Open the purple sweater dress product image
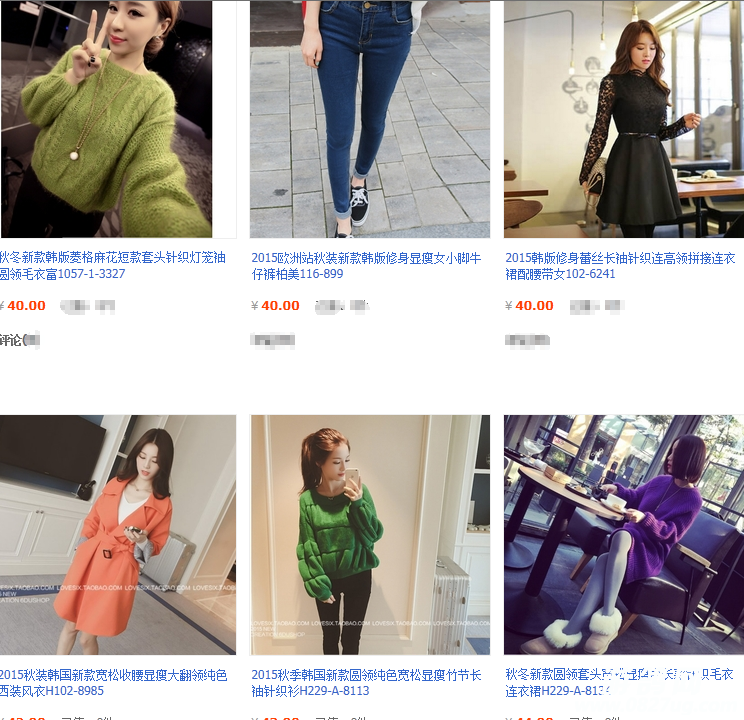 click(623, 535)
